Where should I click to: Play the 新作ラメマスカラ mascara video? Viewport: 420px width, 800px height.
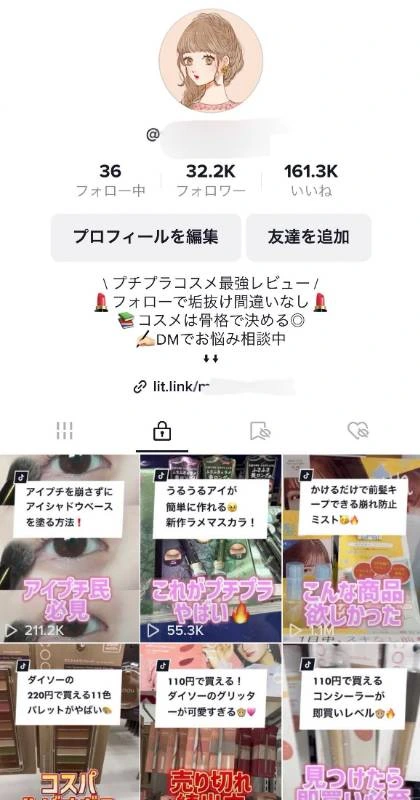[x=211, y=548]
